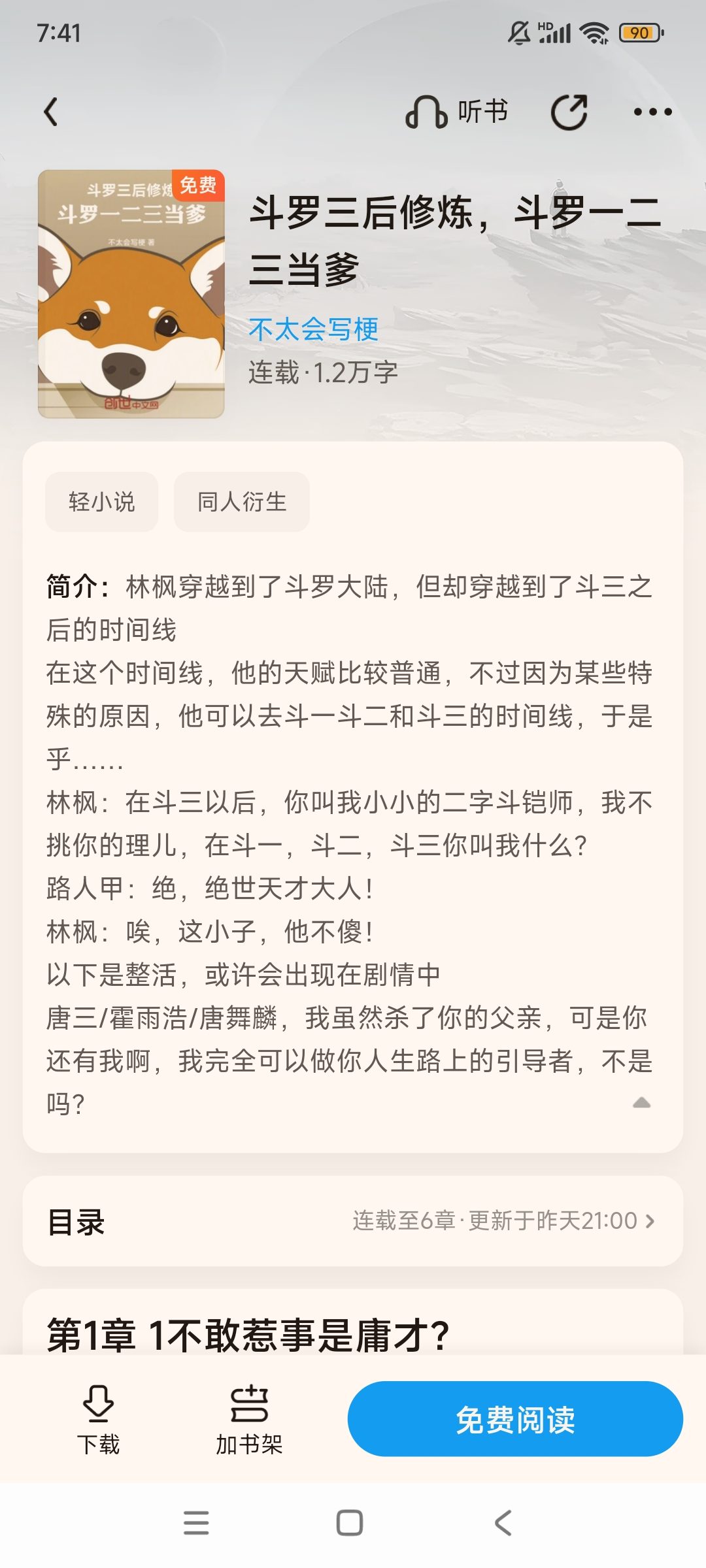Collapse the 简介 description
The image size is (706, 1568).
(641, 1103)
